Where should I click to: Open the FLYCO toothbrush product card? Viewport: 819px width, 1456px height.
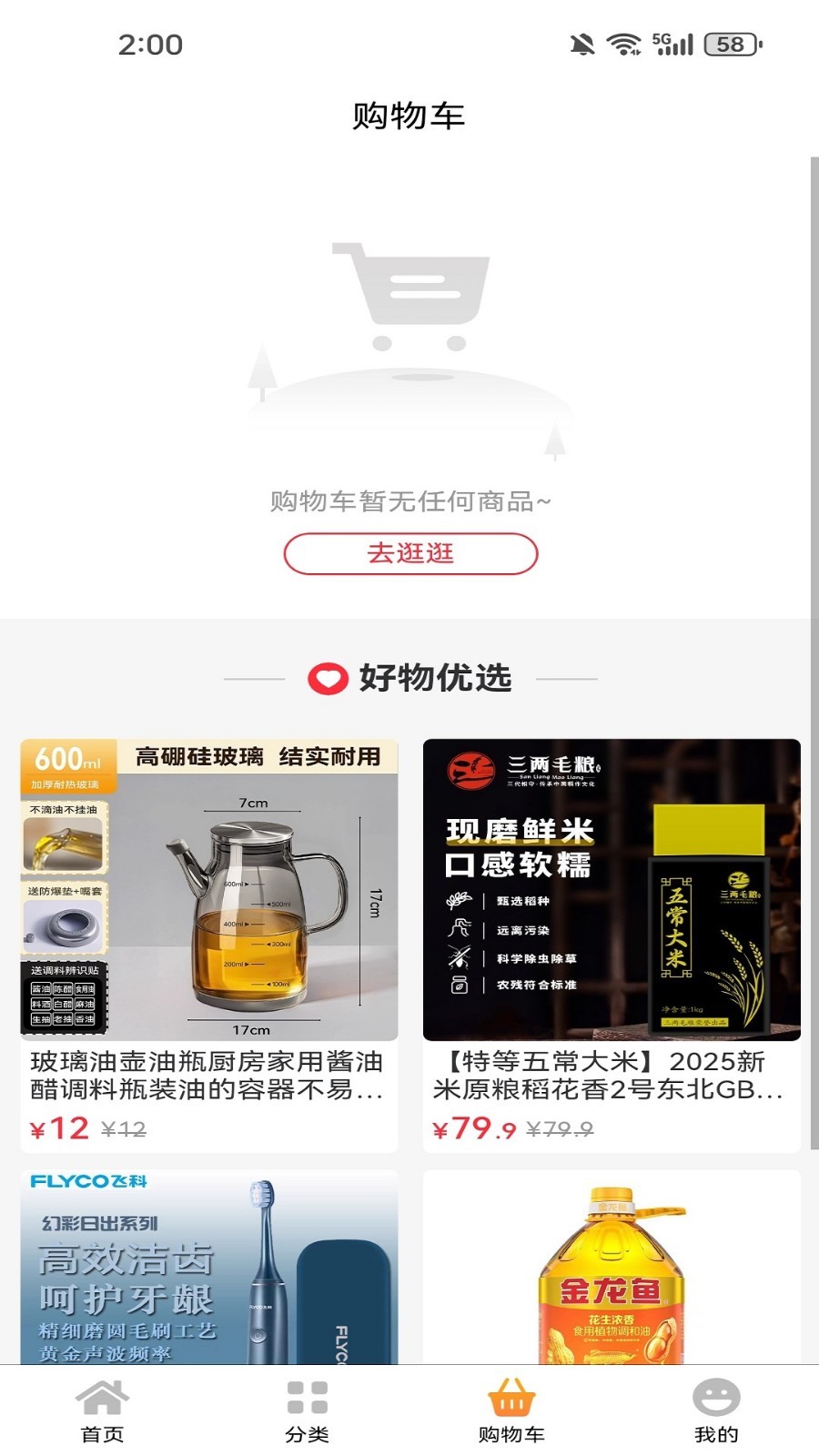point(209,1274)
